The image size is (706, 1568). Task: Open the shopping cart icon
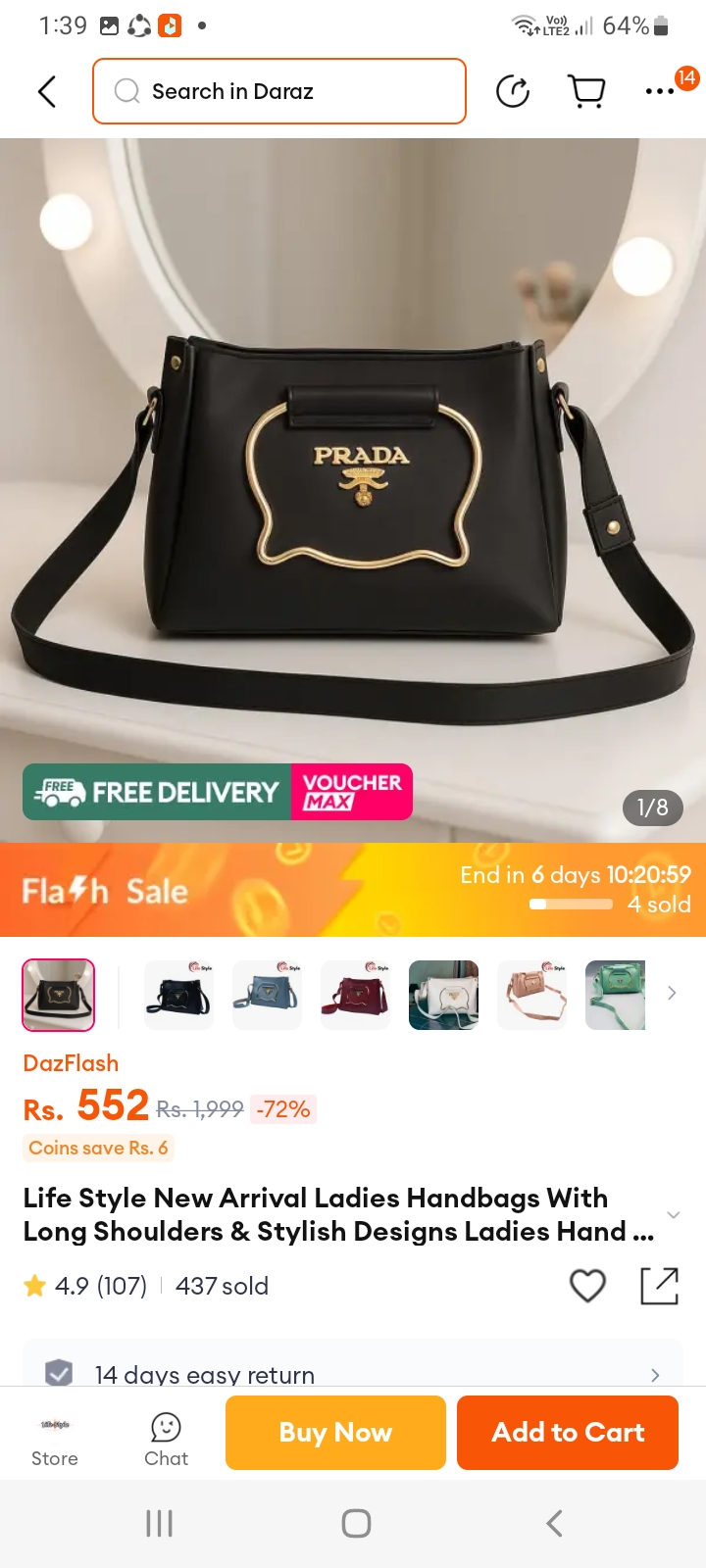point(586,91)
